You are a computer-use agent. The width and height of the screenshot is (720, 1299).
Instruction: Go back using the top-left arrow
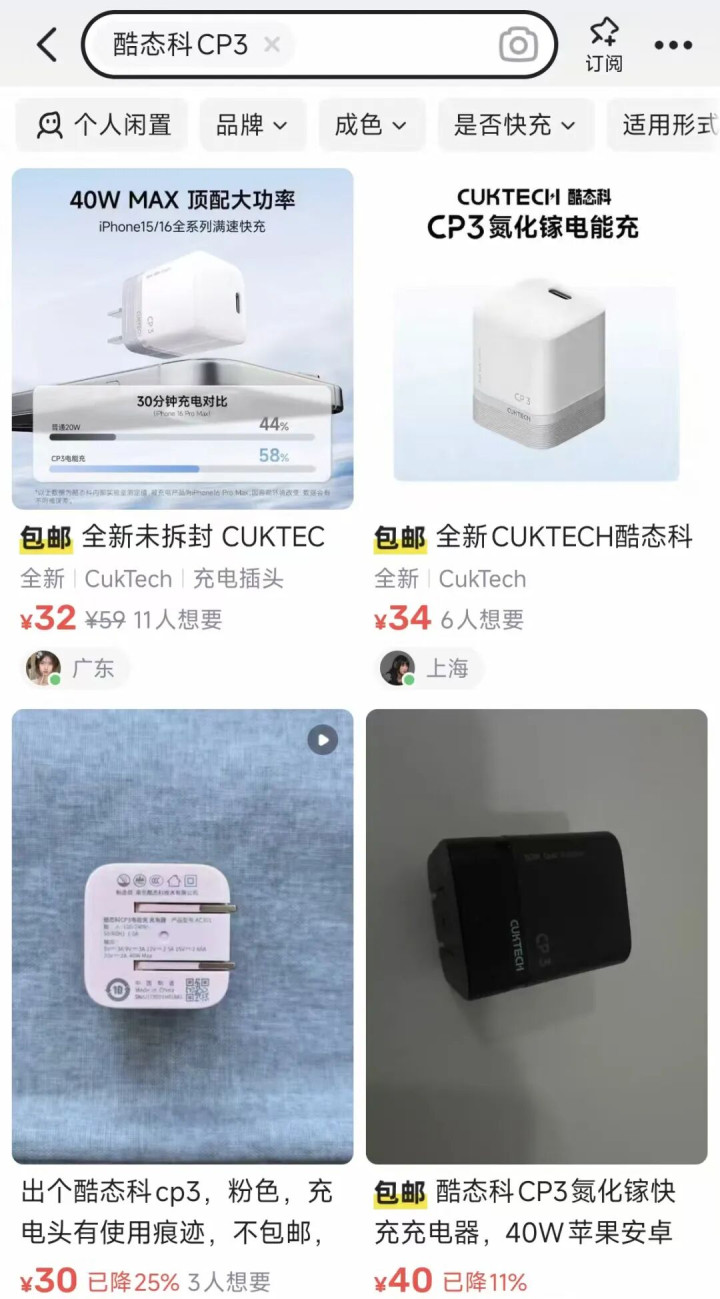click(x=46, y=45)
